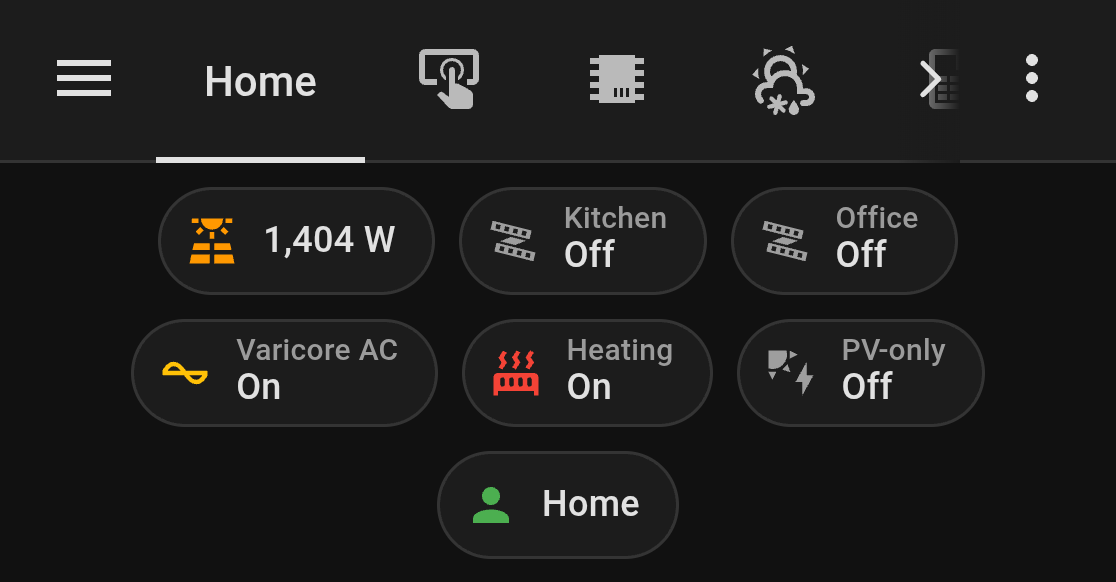This screenshot has height=582, width=1116.
Task: Show more tabs with the right chevron
Action: tap(930, 79)
